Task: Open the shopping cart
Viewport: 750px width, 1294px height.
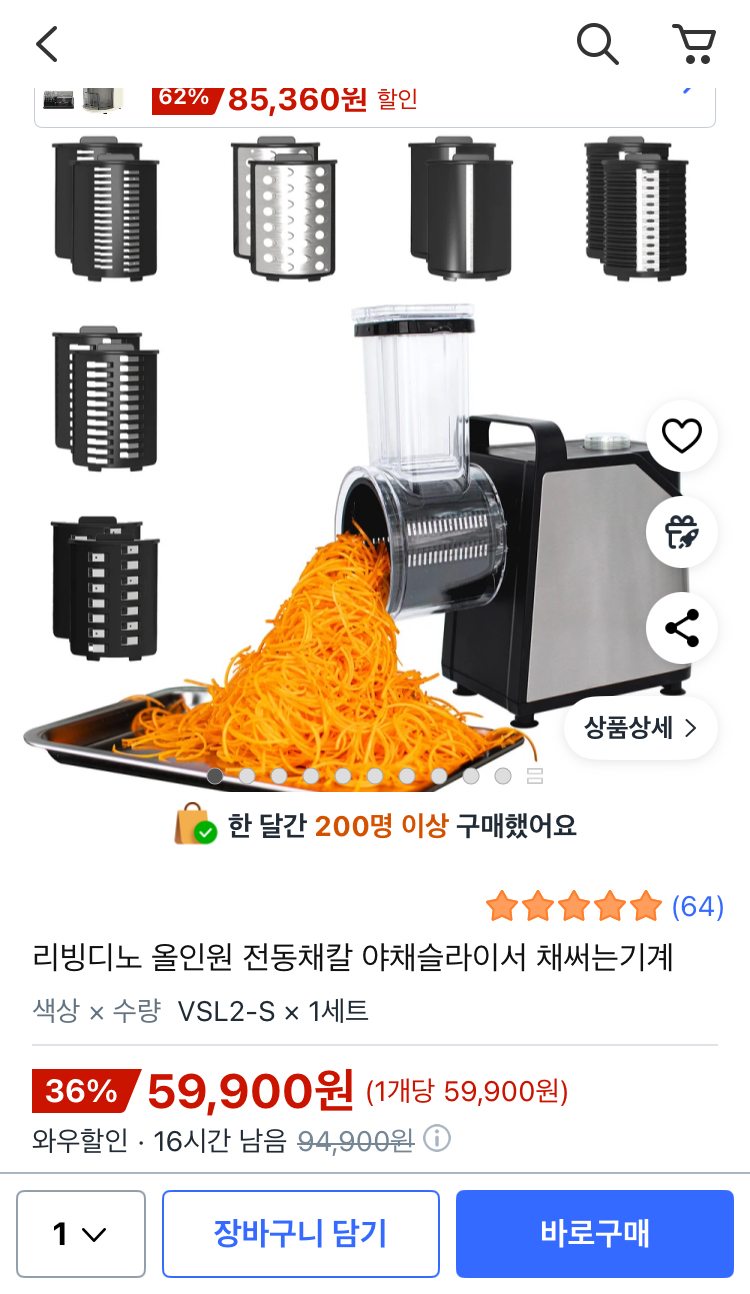Action: pyautogui.click(x=693, y=44)
